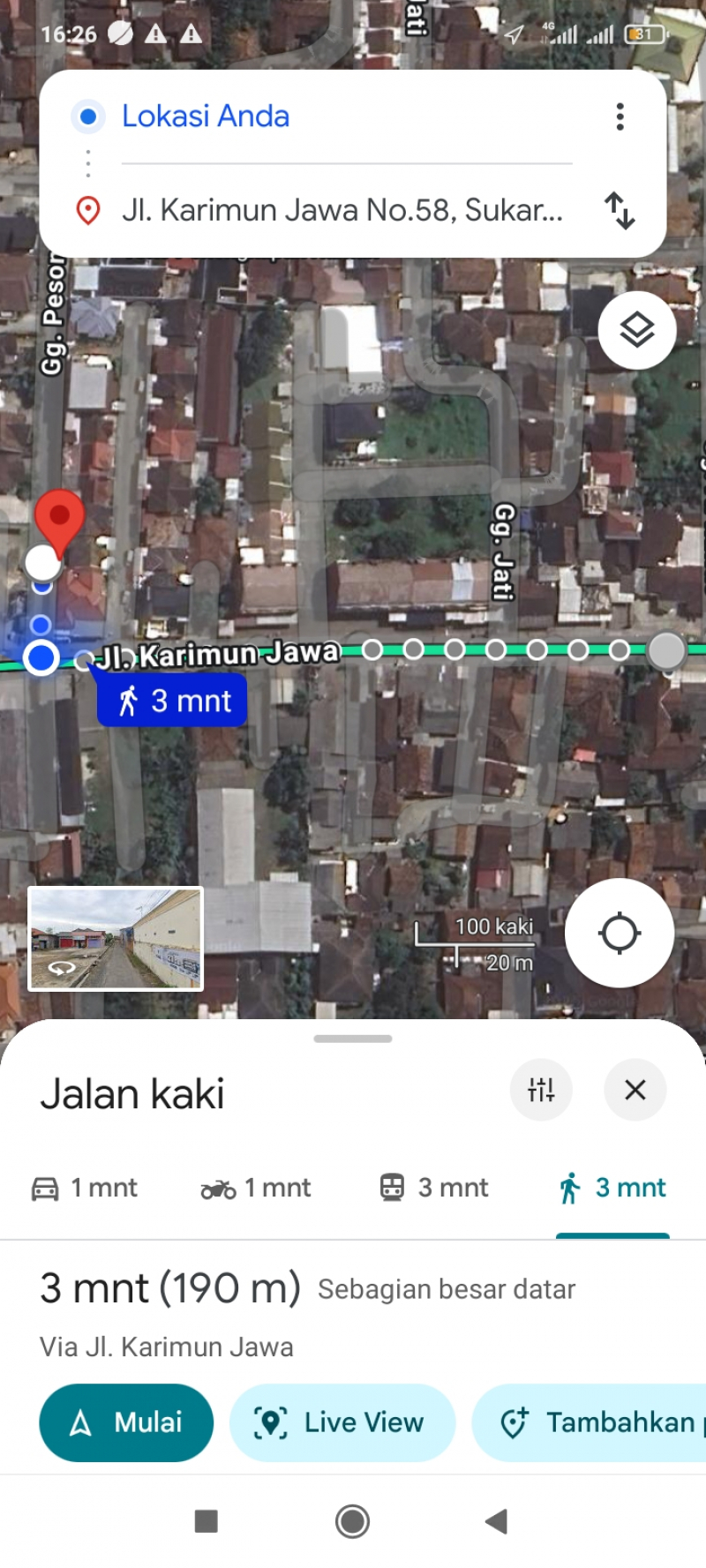The height and width of the screenshot is (1568, 706).
Task: Open the map layers button
Action: point(637,330)
